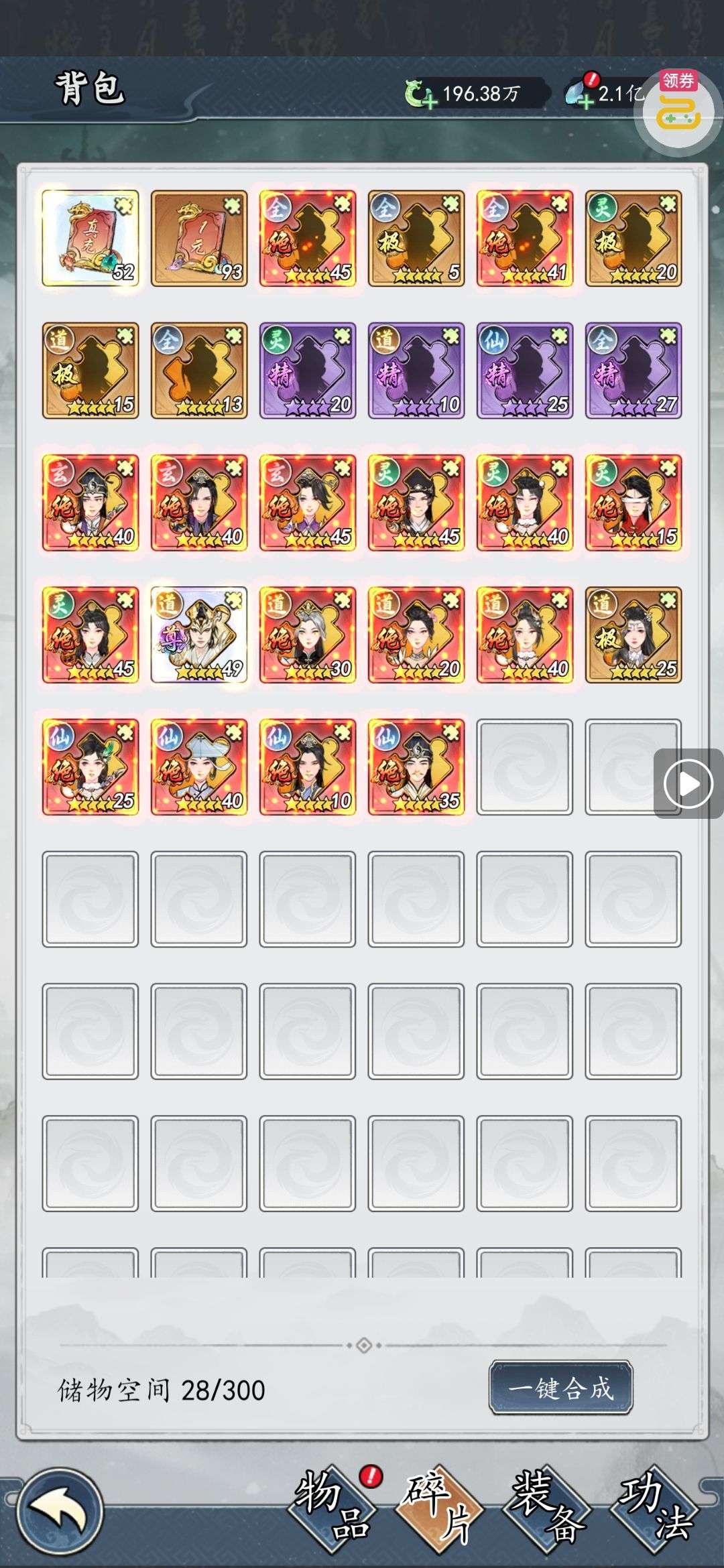Open the 全 精 purple fragment, count 27
Viewport: 724px width, 1568px height.
point(633,371)
